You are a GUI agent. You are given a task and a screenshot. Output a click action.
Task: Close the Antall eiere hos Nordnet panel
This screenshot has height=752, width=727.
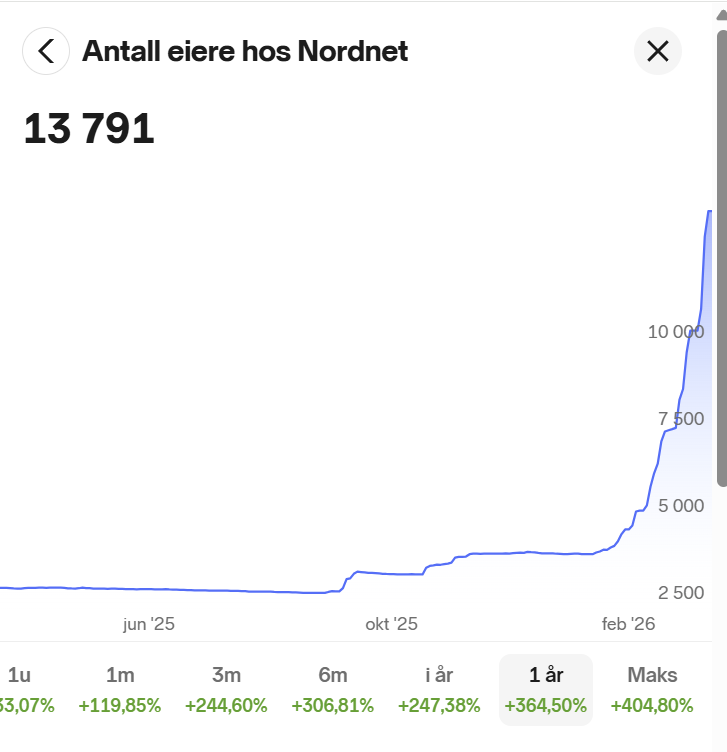click(x=657, y=51)
